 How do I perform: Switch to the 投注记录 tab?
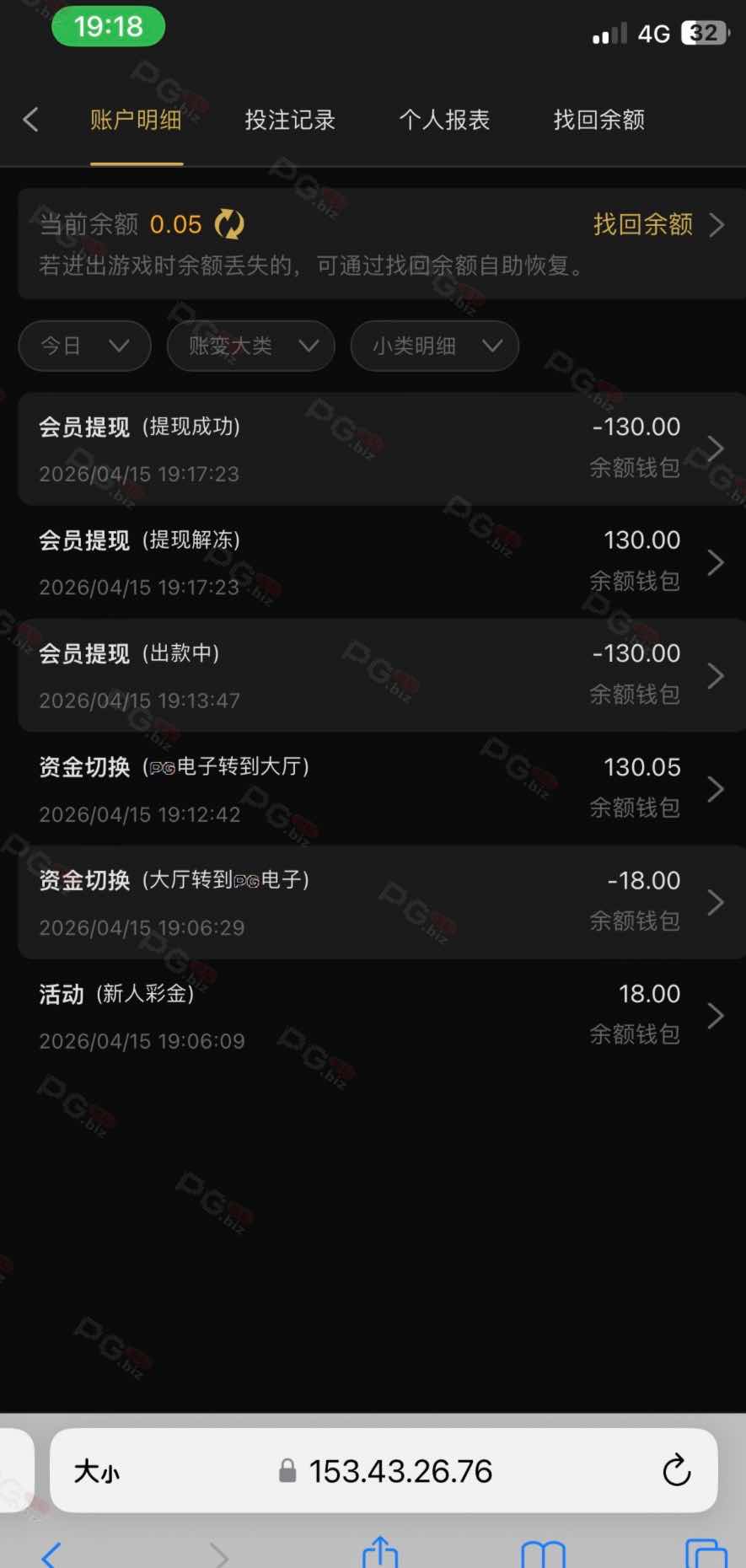(x=290, y=120)
